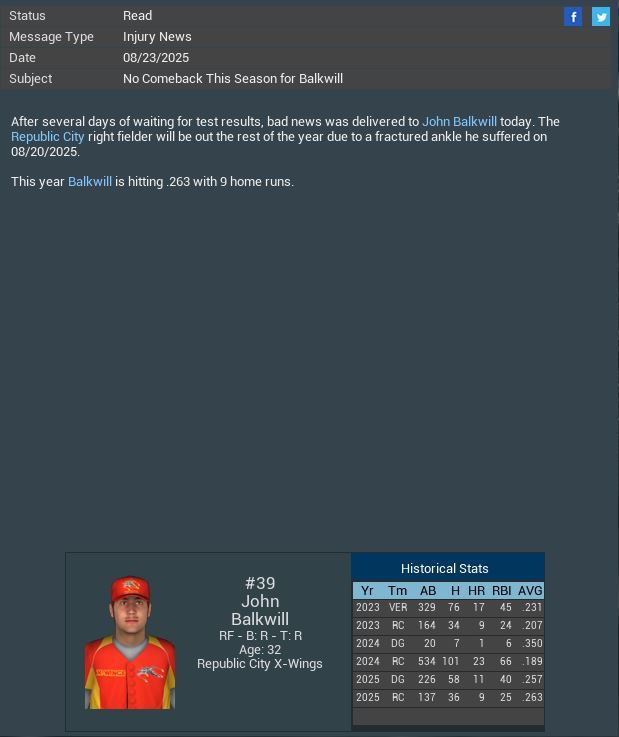Open the Republic City team link
Image resolution: width=619 pixels, height=737 pixels.
(x=48, y=137)
